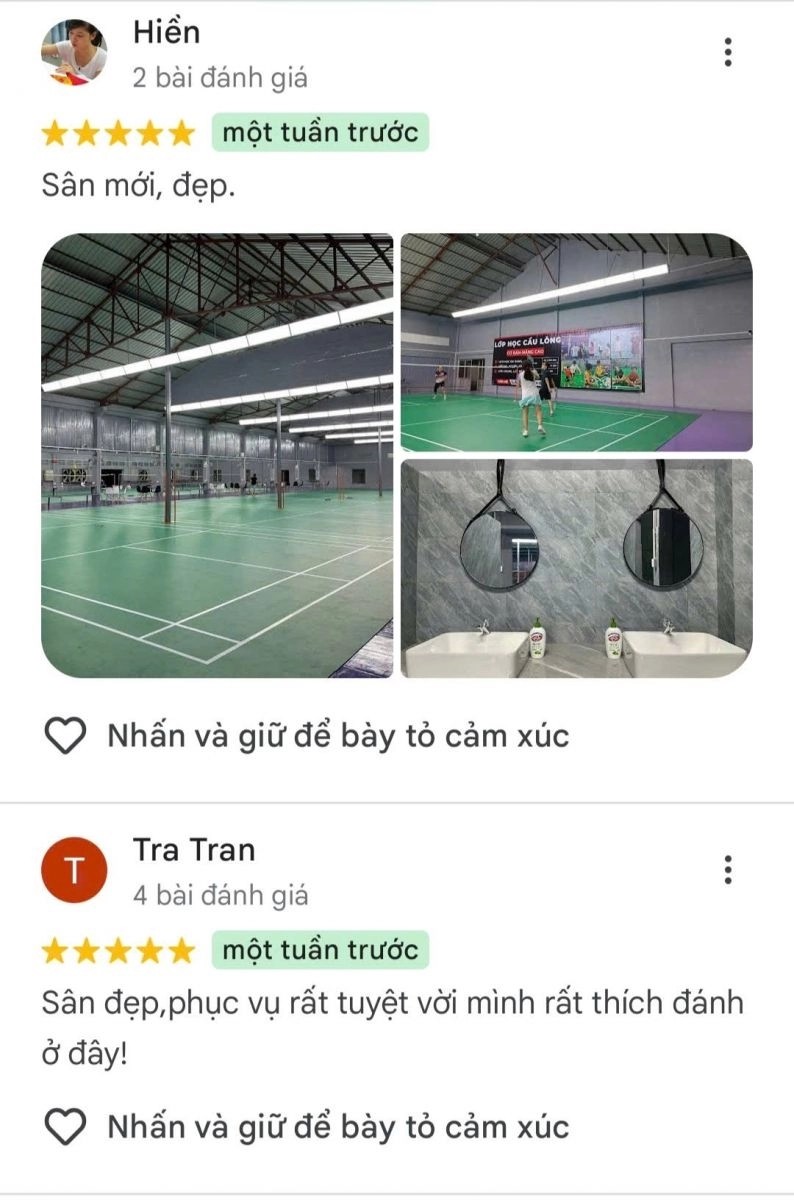Click the heart icon under Tra Tran's review
The image size is (794, 1200).
point(65,1128)
